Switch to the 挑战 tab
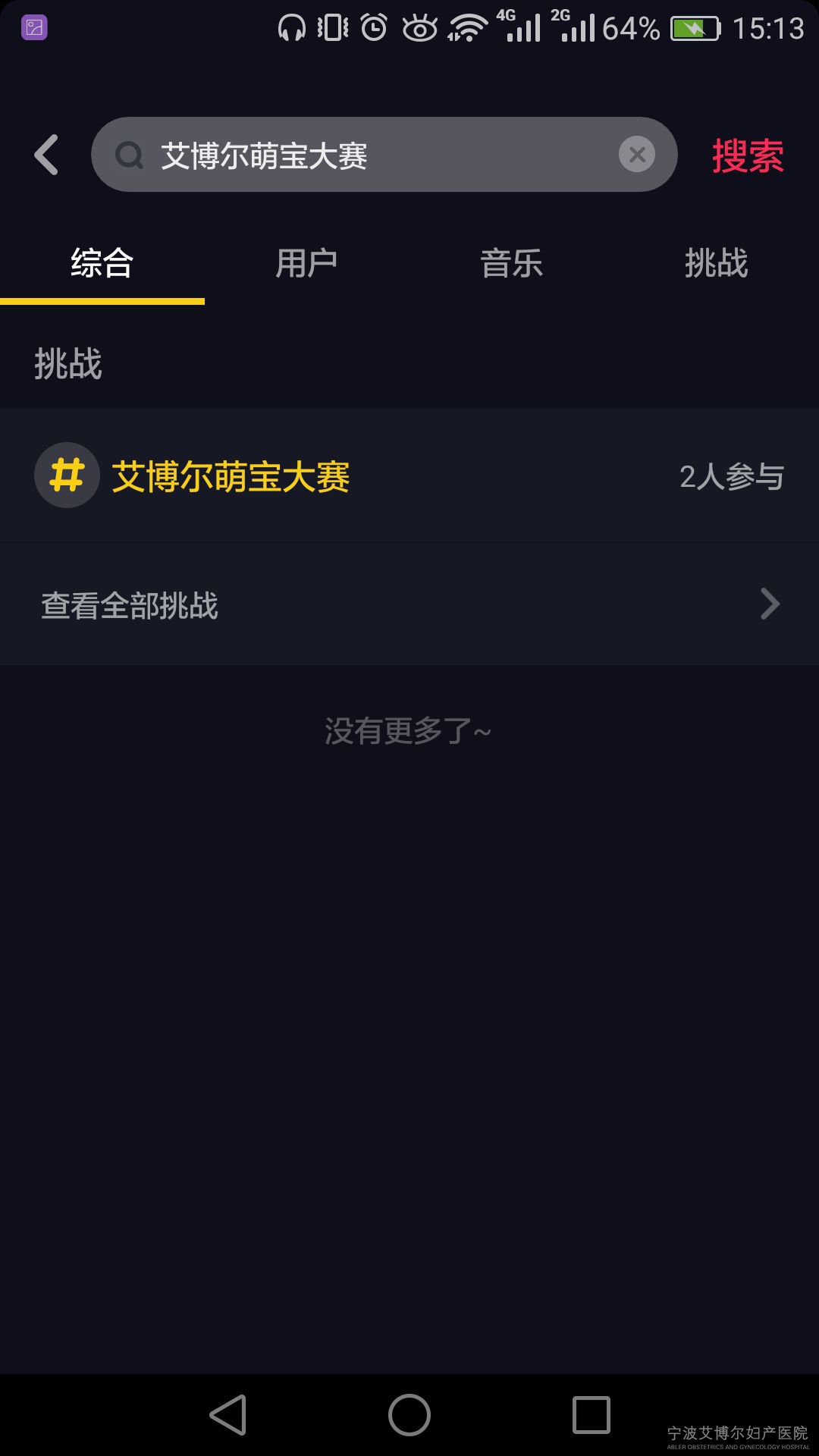The image size is (819, 1456). tap(716, 264)
